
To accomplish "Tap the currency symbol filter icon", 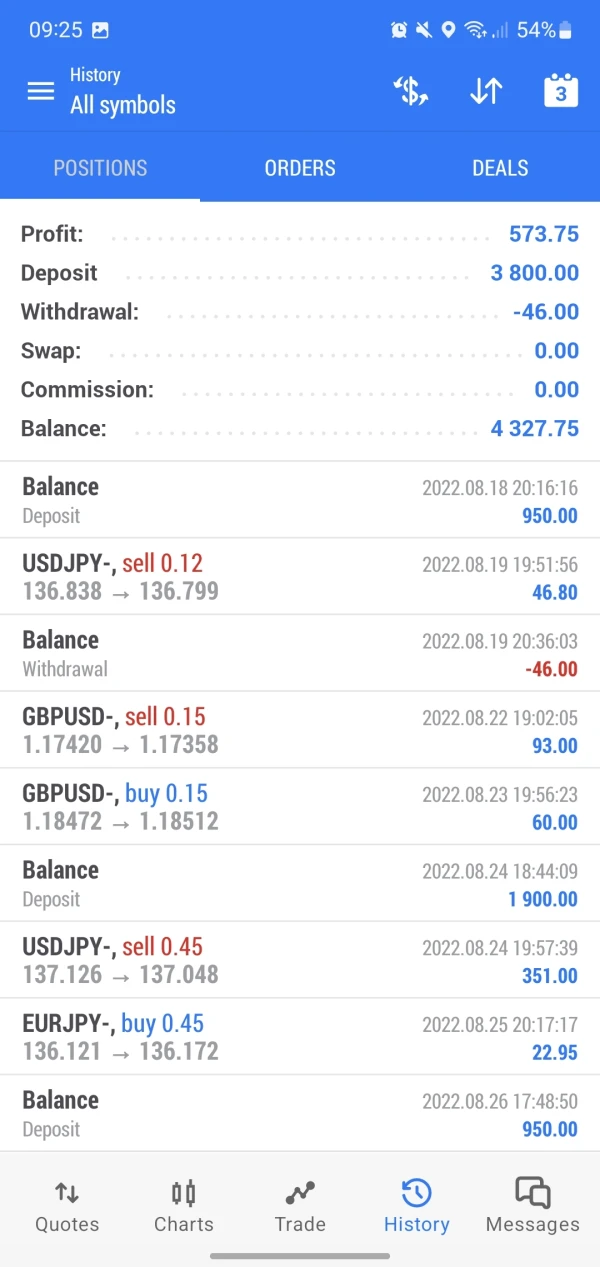I will (410, 91).
